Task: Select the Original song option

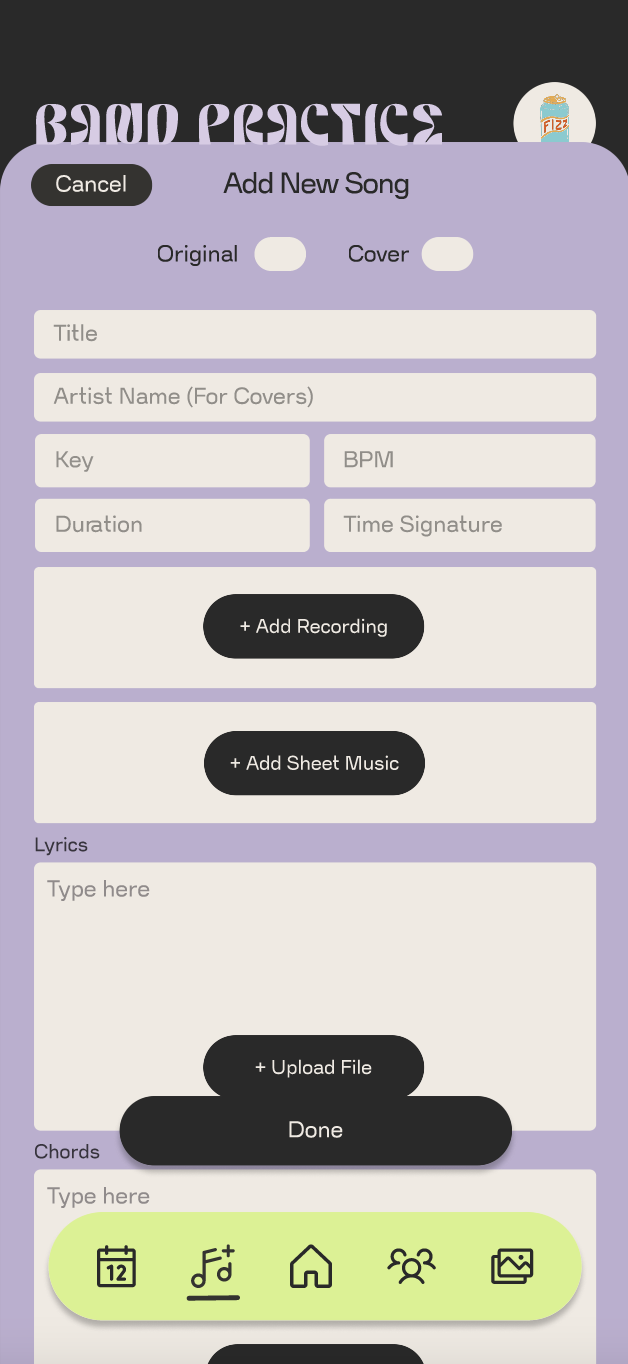Action: [x=280, y=254]
